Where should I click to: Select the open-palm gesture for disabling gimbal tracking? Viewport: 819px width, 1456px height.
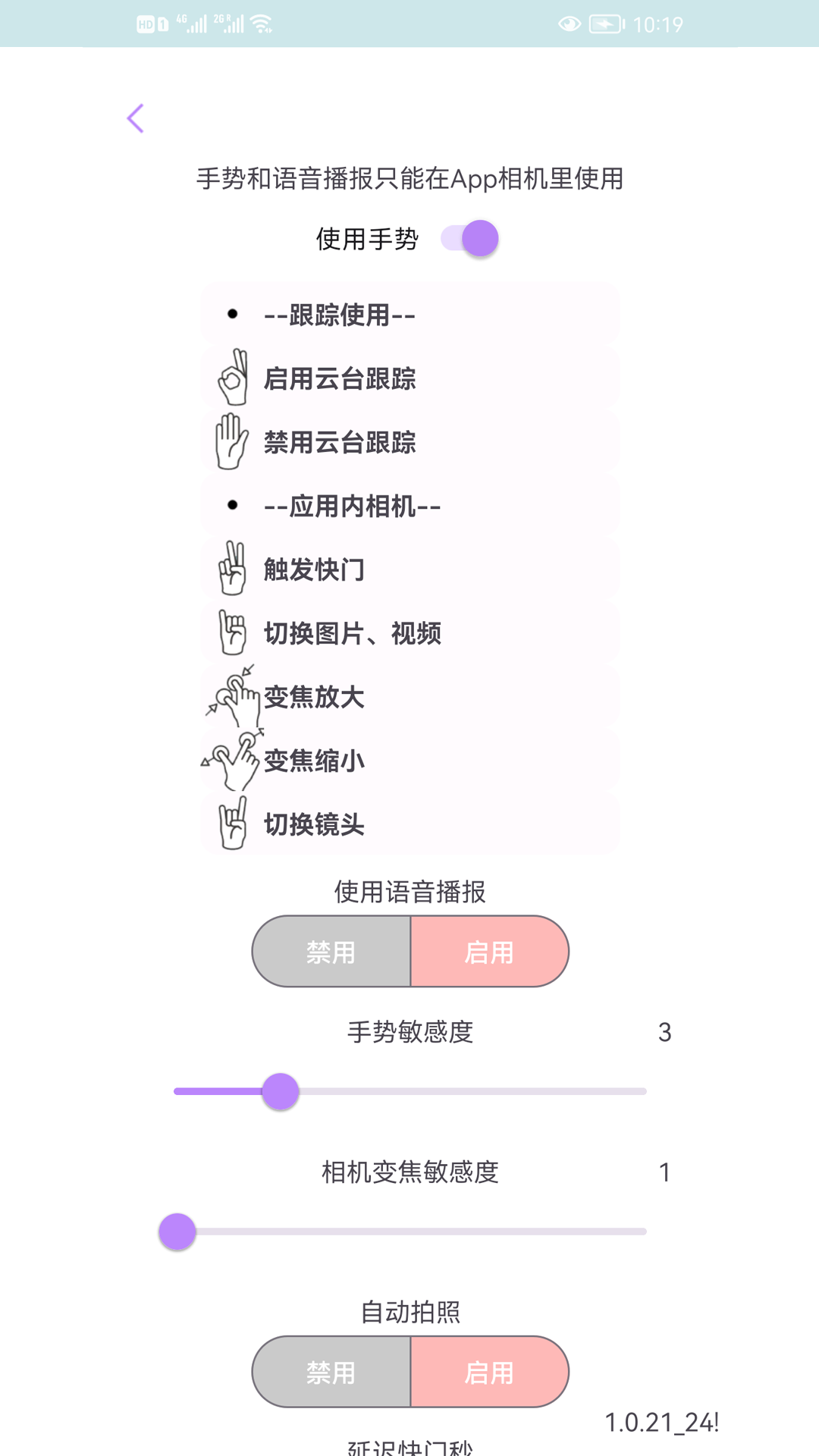pos(231,442)
